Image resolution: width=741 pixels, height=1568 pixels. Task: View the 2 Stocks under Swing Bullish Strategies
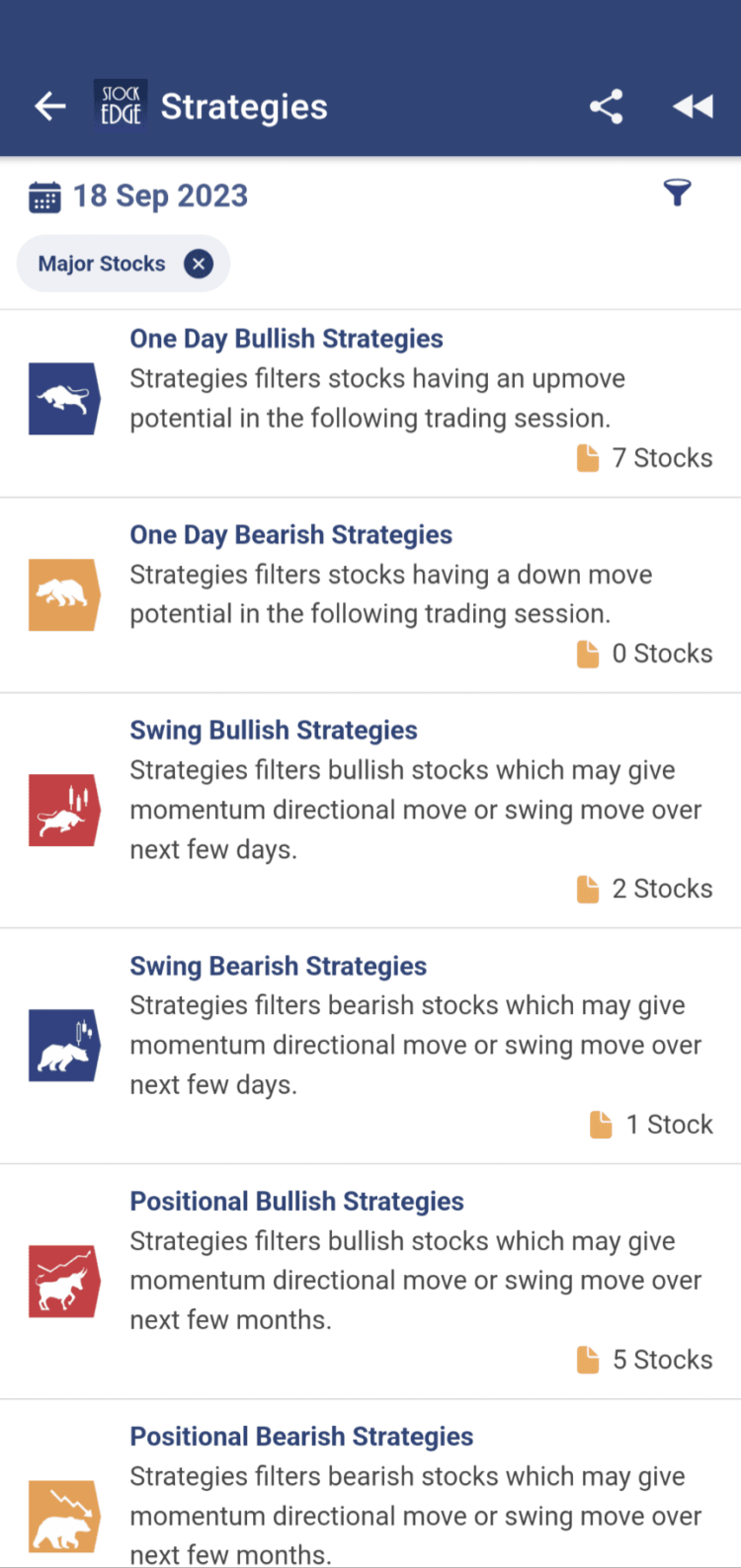pos(662,889)
